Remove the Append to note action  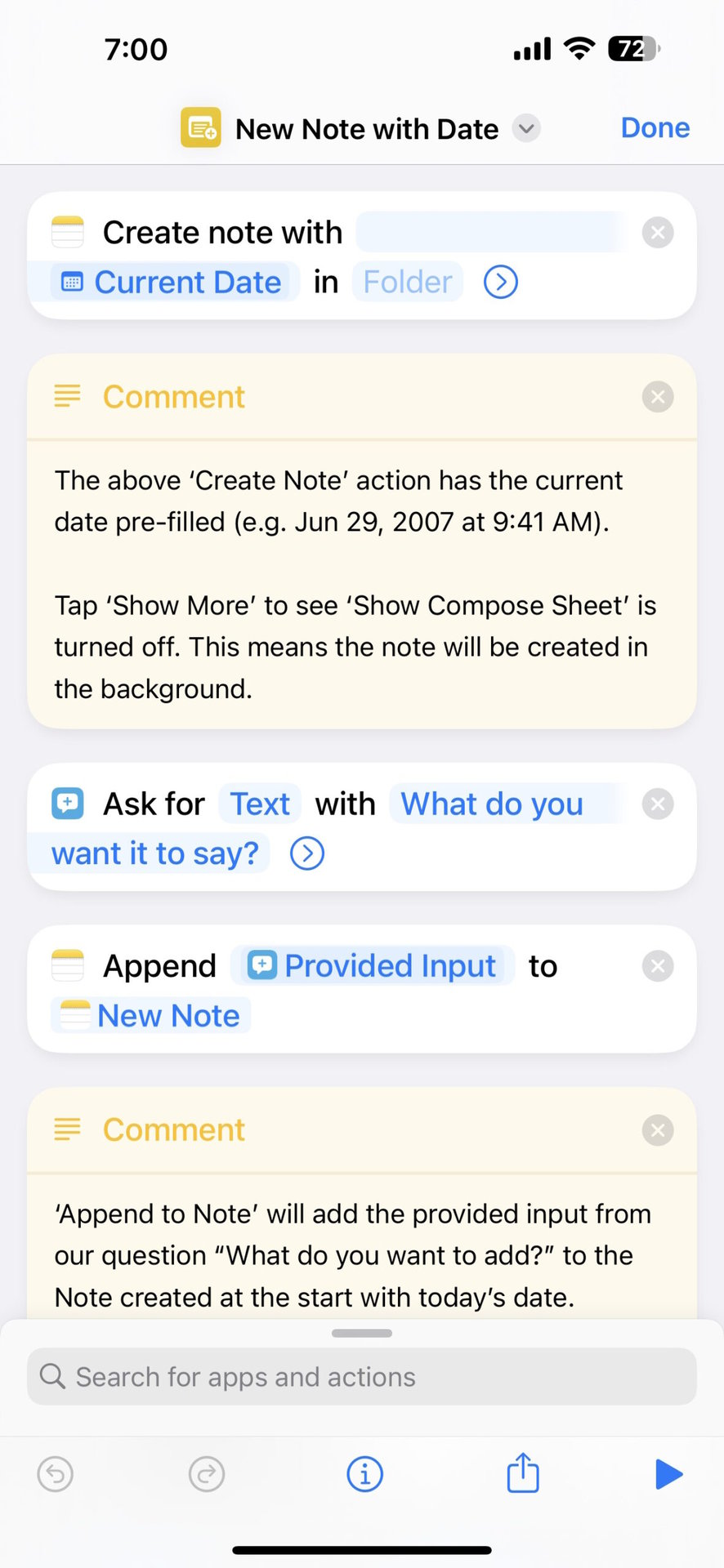pyautogui.click(x=657, y=966)
